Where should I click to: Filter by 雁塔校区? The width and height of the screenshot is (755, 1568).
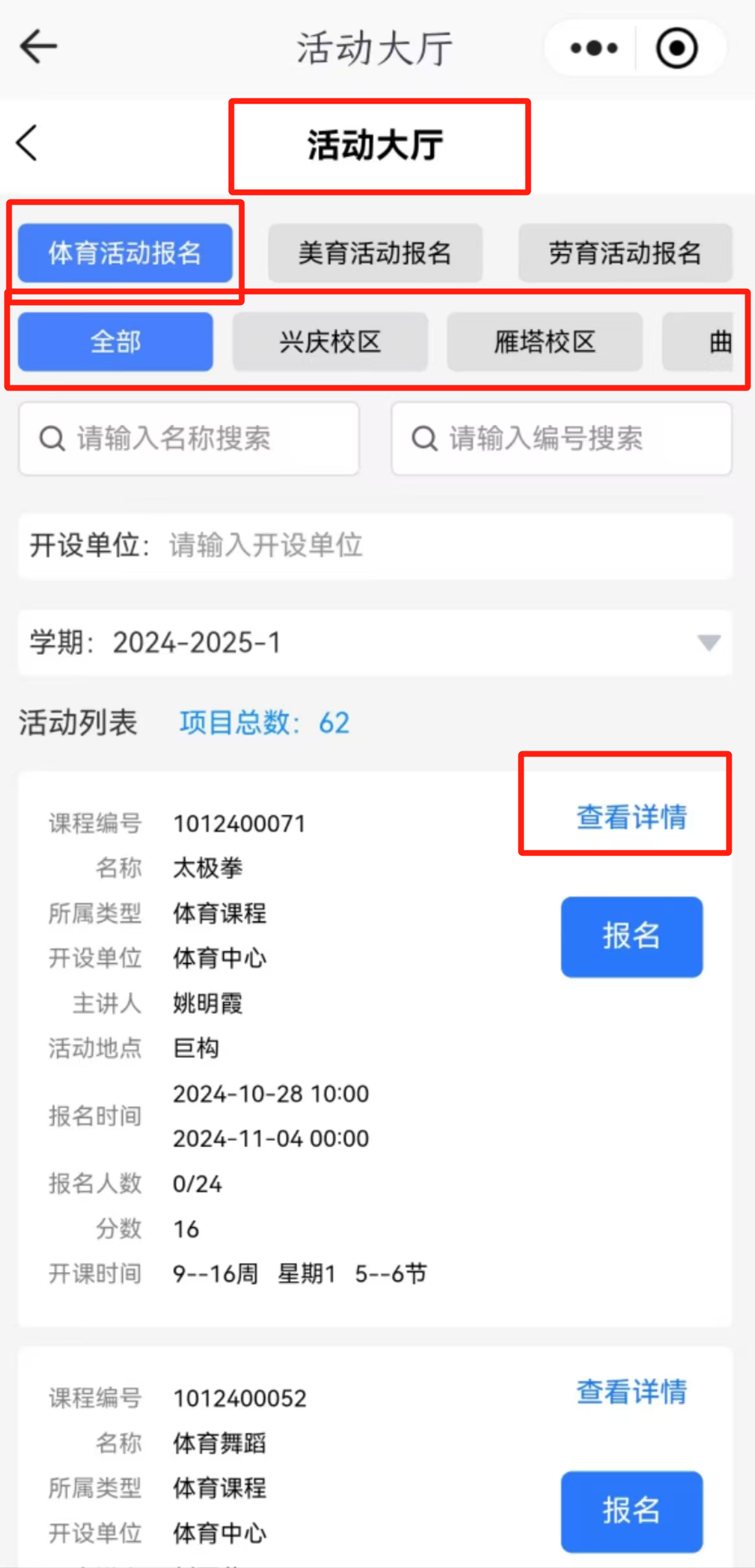point(545,341)
